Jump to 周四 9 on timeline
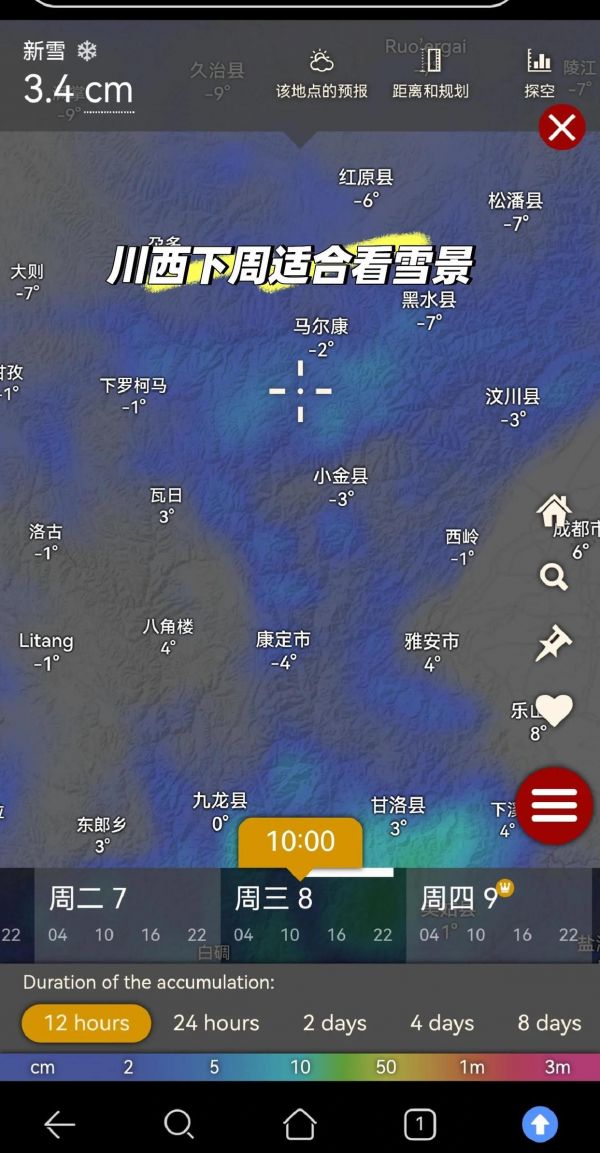This screenshot has height=1153, width=600. tap(459, 898)
